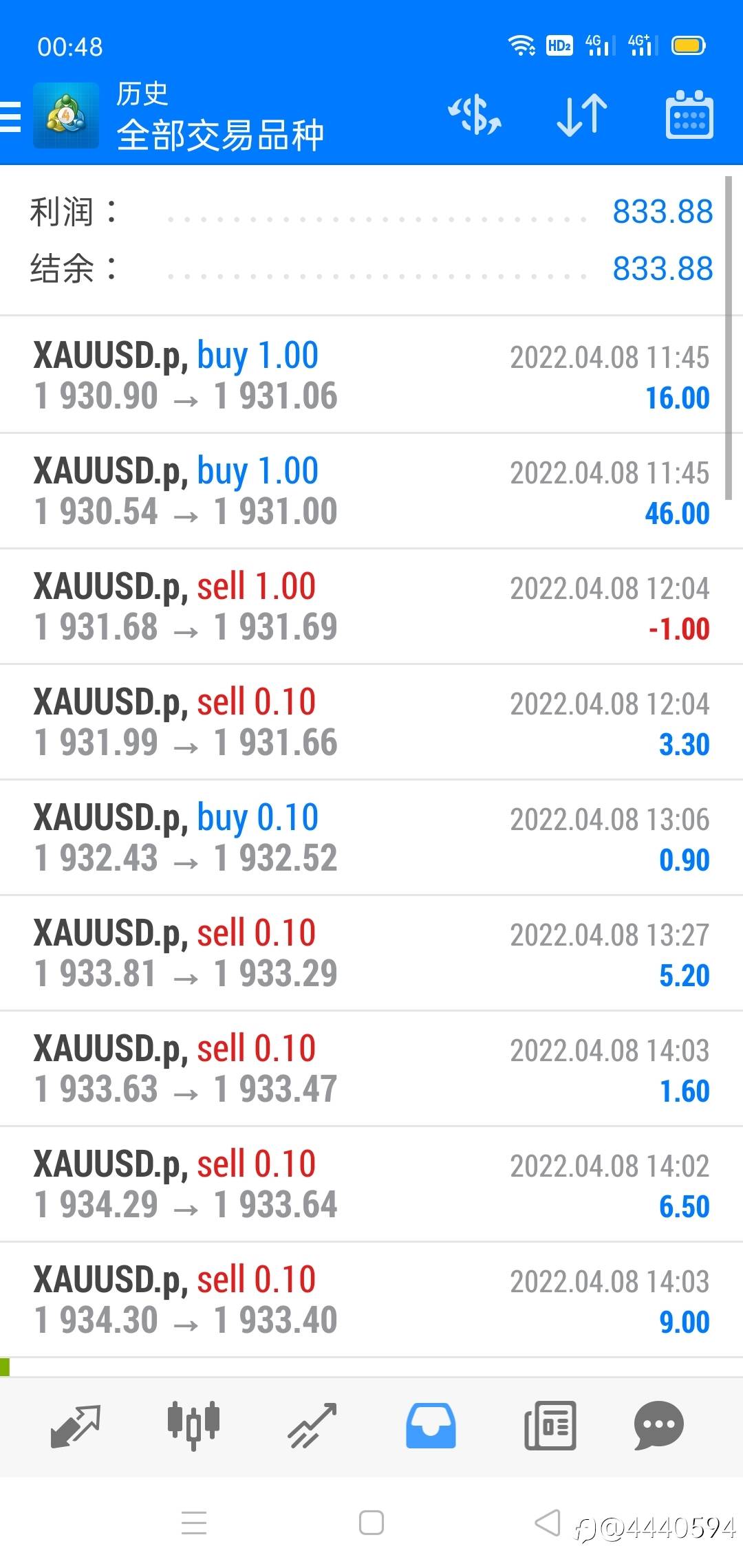Select the History inbox tab
The height and width of the screenshot is (1568, 743).
click(431, 1426)
